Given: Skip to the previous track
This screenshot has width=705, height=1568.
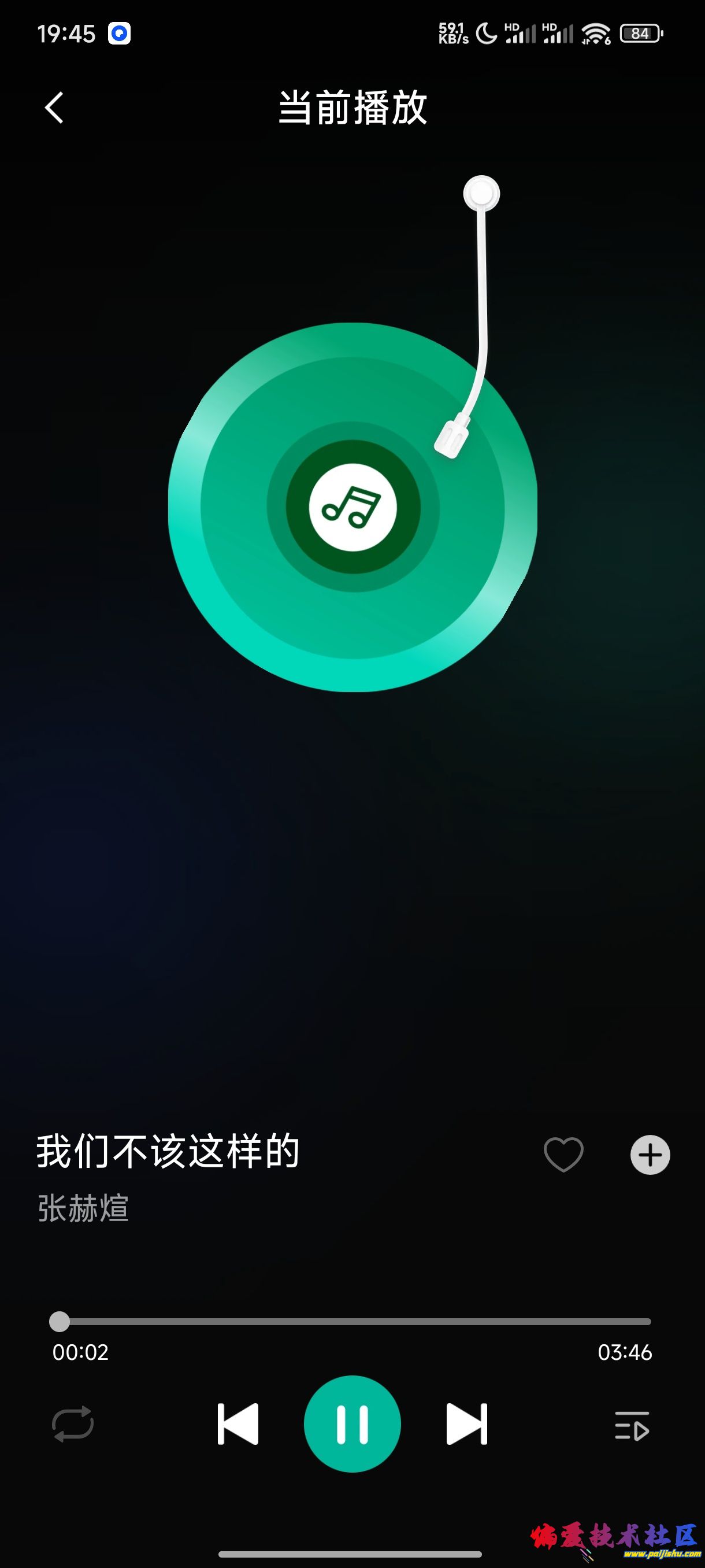Looking at the screenshot, I should pos(238,1423).
